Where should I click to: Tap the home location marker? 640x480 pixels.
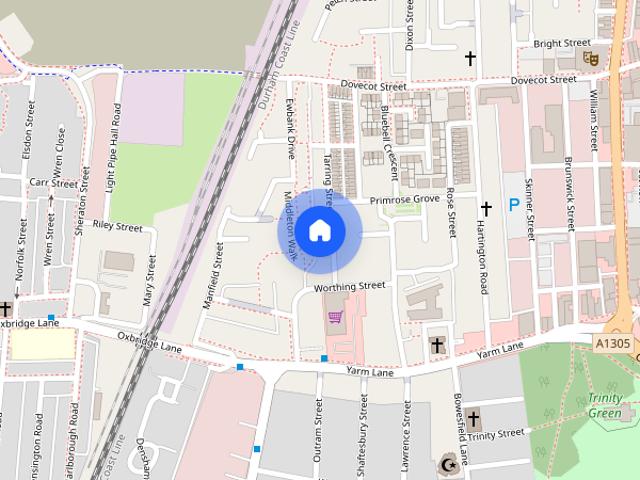319,231
